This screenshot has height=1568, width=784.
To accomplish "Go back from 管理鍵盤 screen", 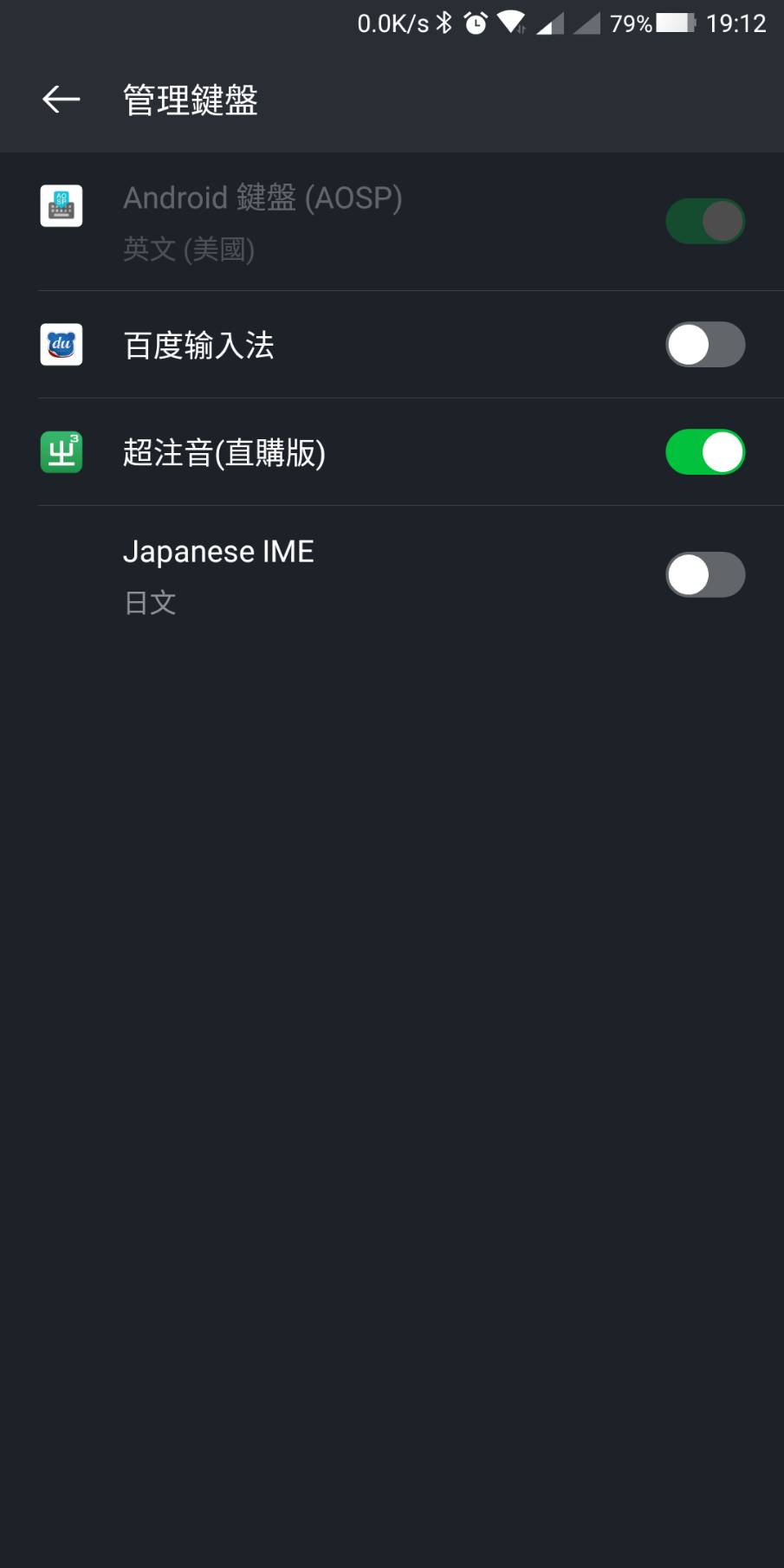I will [x=61, y=100].
